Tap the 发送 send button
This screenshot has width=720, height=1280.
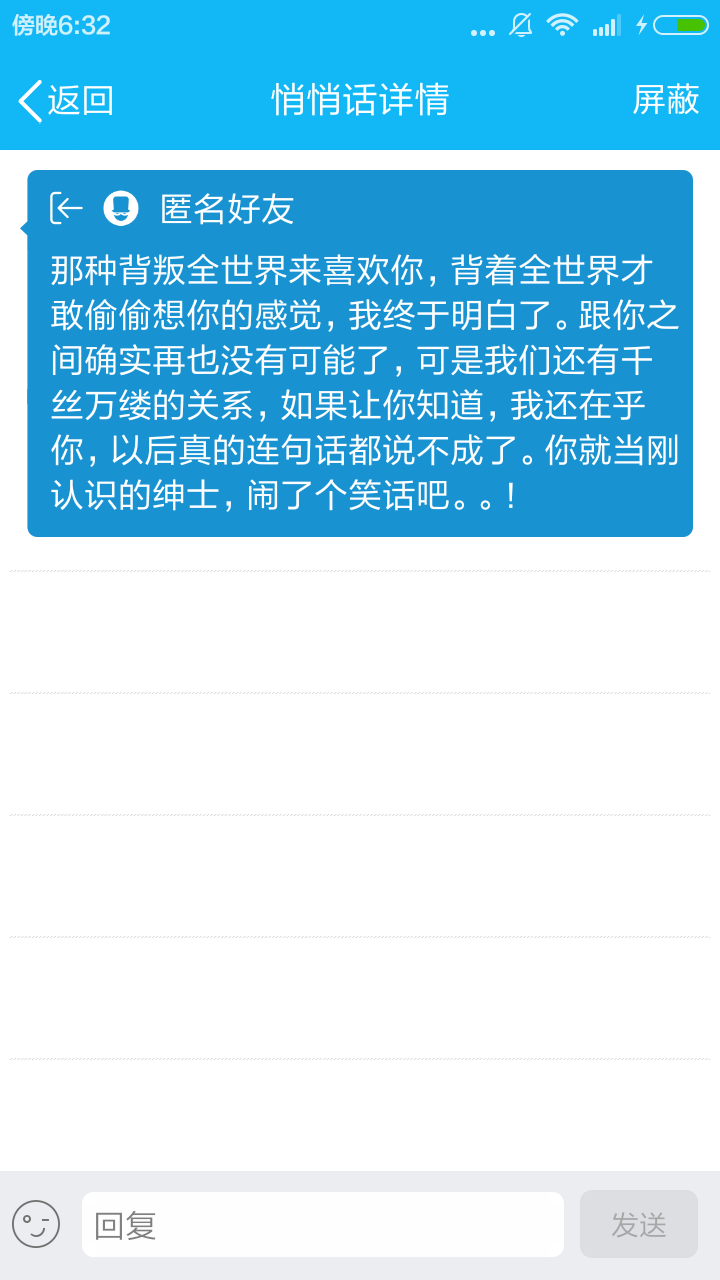point(638,1224)
